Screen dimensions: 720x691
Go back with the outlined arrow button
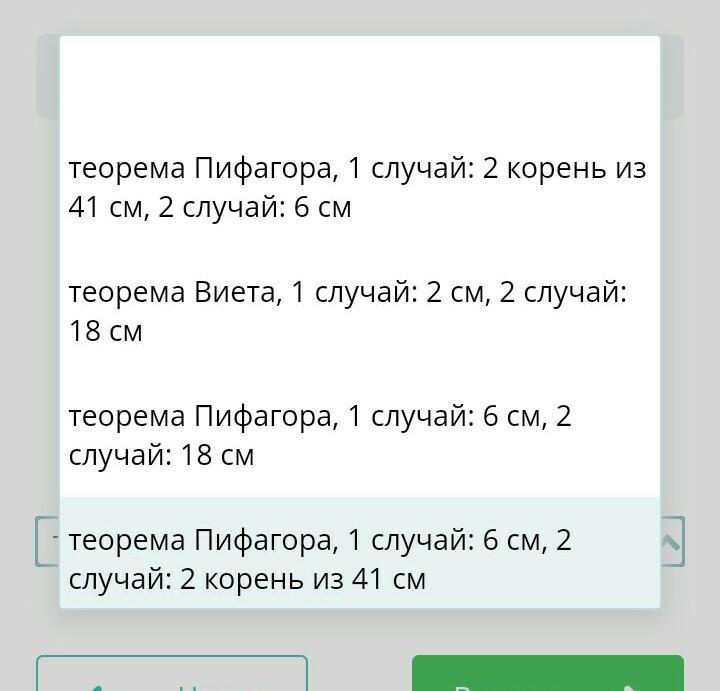171,675
